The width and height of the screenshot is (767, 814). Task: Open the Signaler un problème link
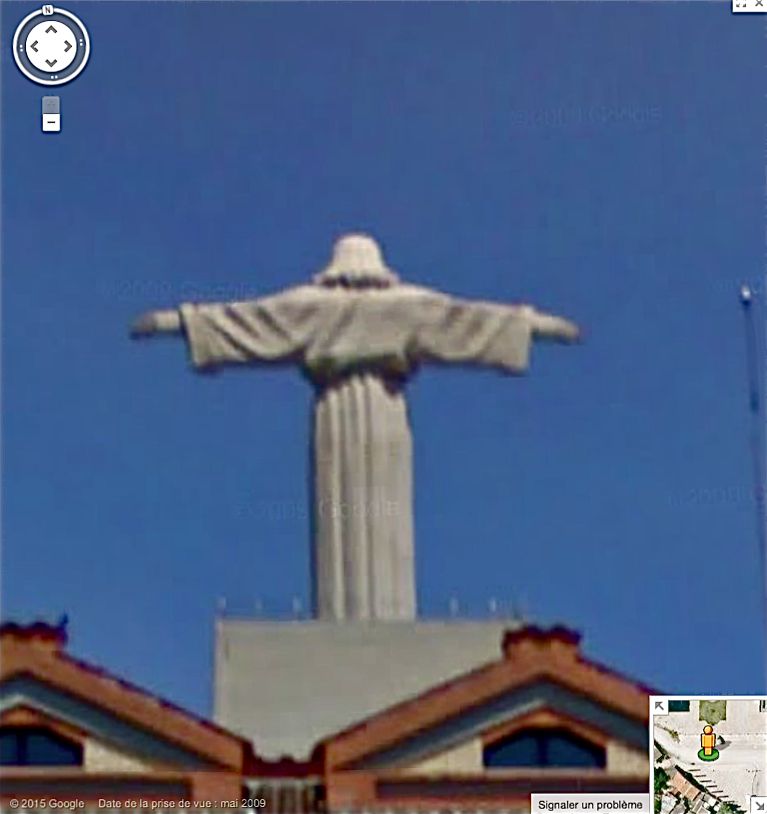(x=590, y=805)
